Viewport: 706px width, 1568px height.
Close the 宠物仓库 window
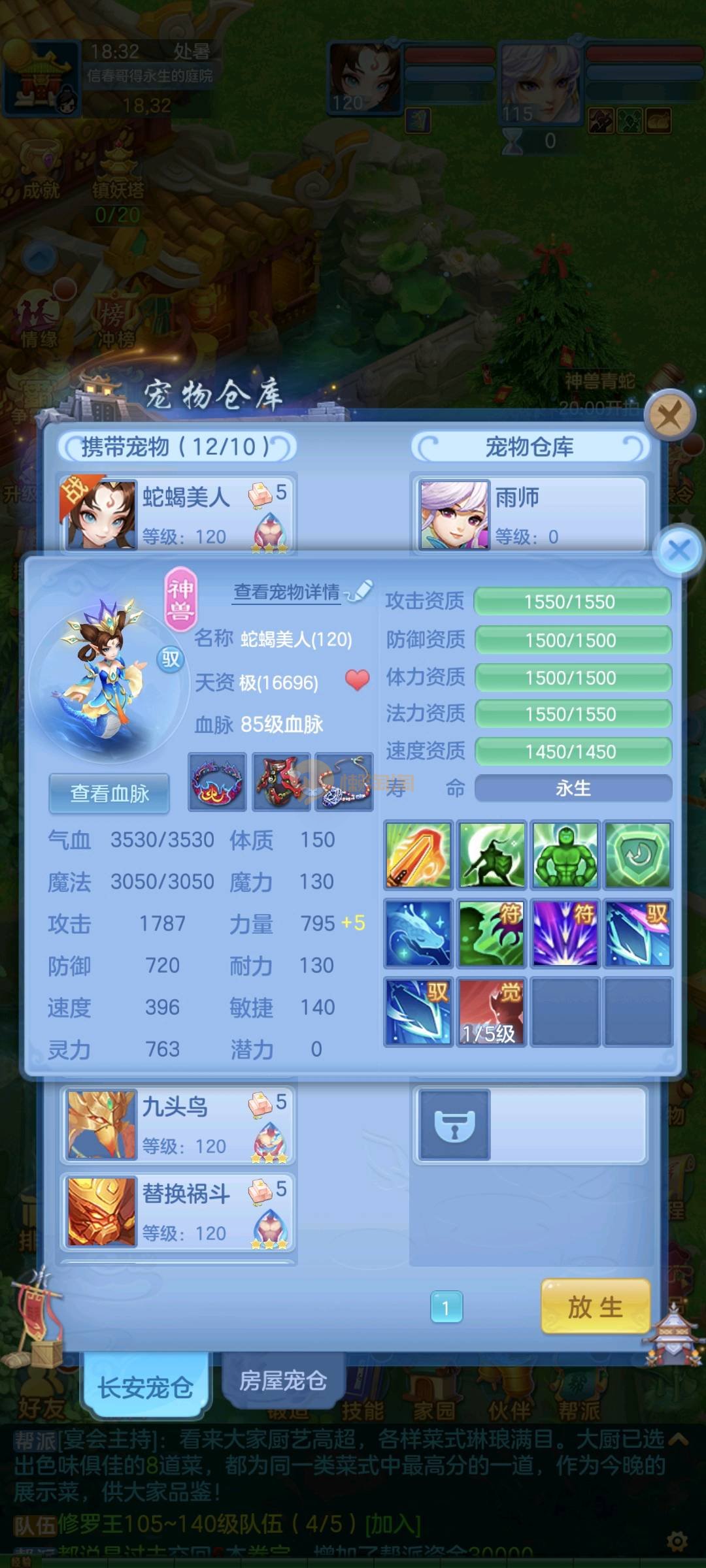click(669, 415)
